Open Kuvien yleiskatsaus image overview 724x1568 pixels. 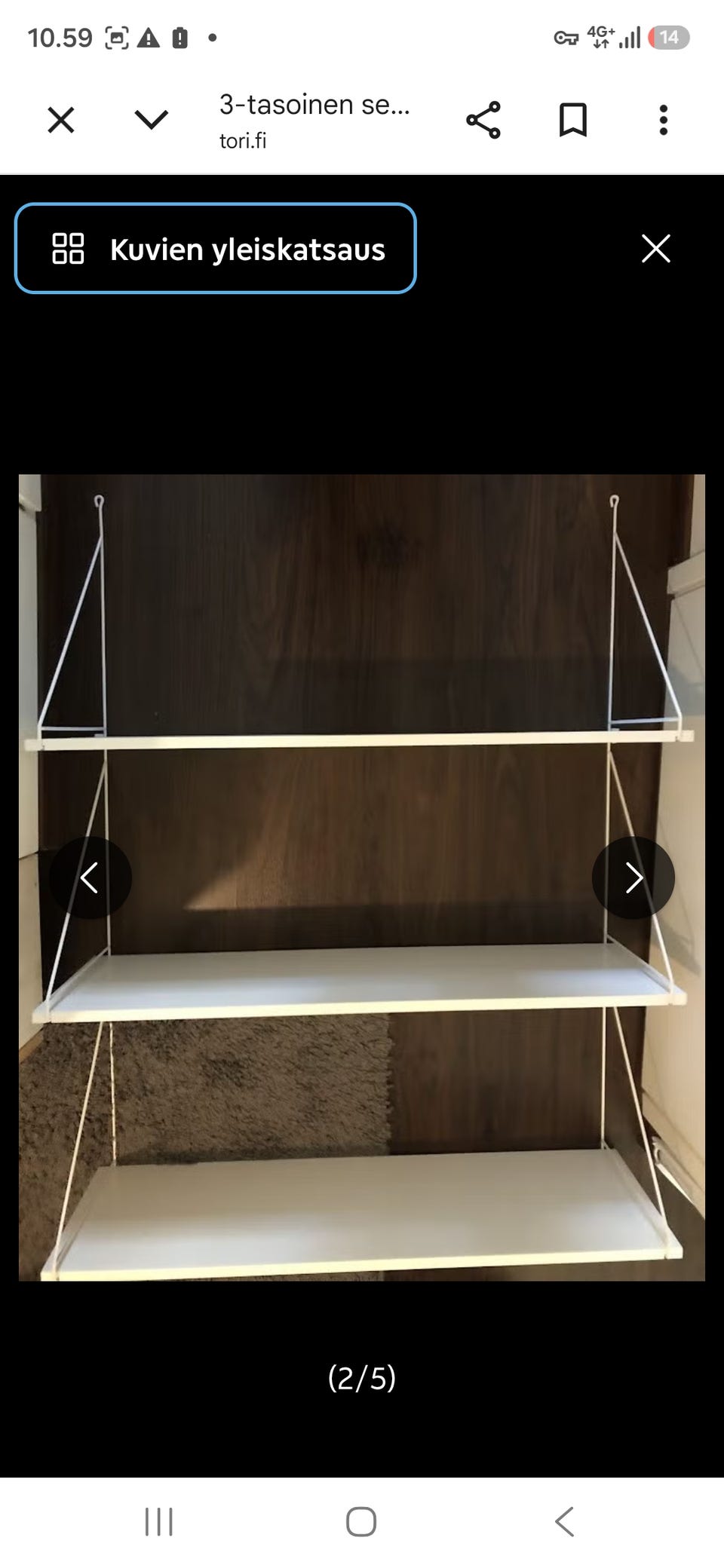tap(216, 248)
